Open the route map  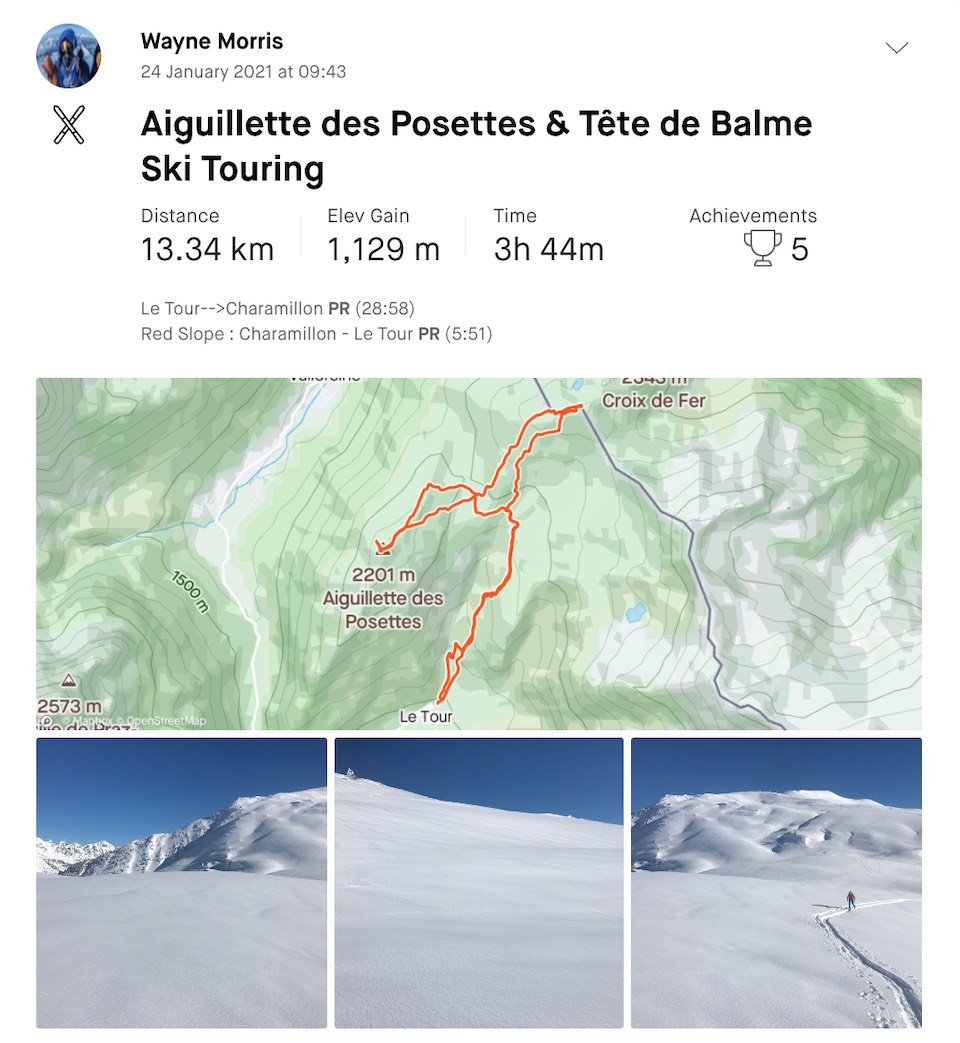(479, 553)
